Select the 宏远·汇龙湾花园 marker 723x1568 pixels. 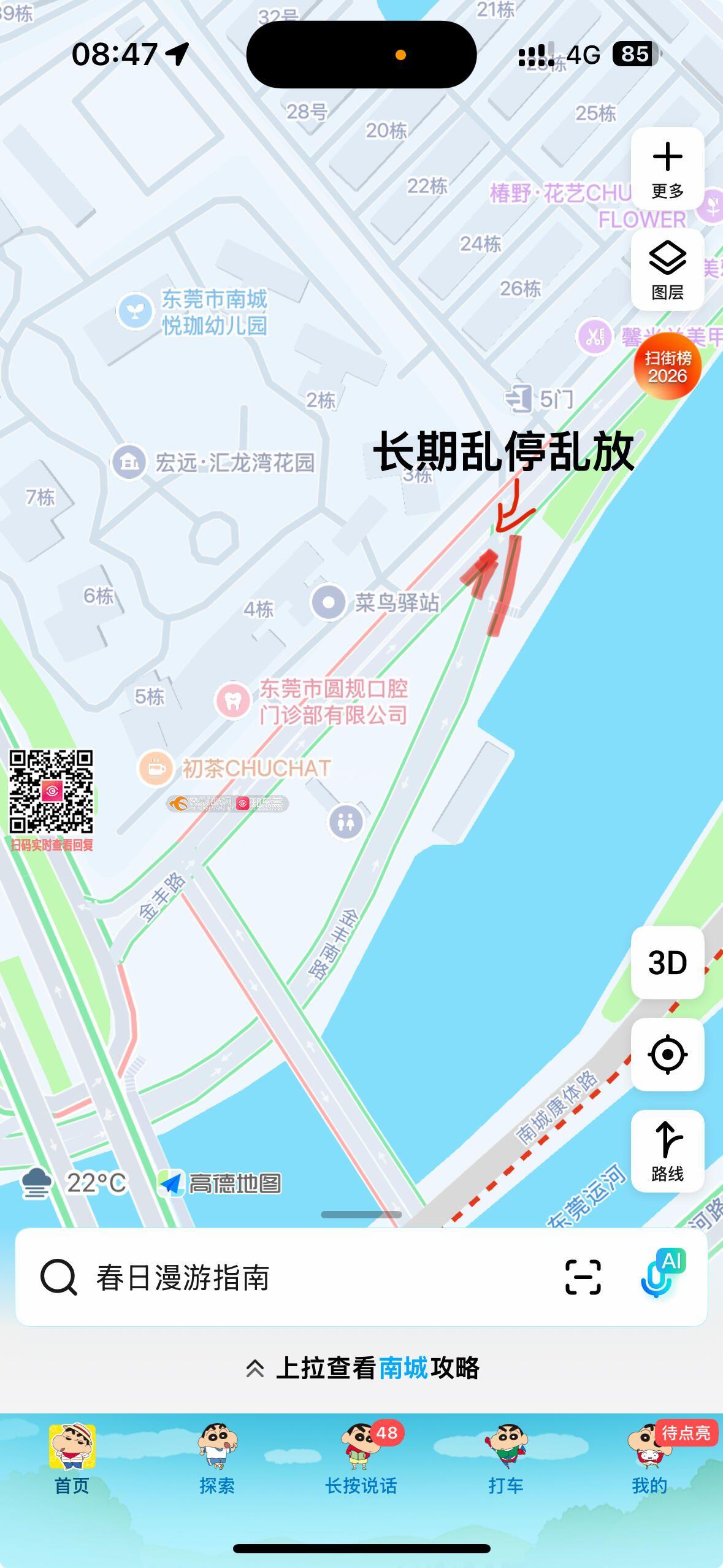[x=129, y=462]
